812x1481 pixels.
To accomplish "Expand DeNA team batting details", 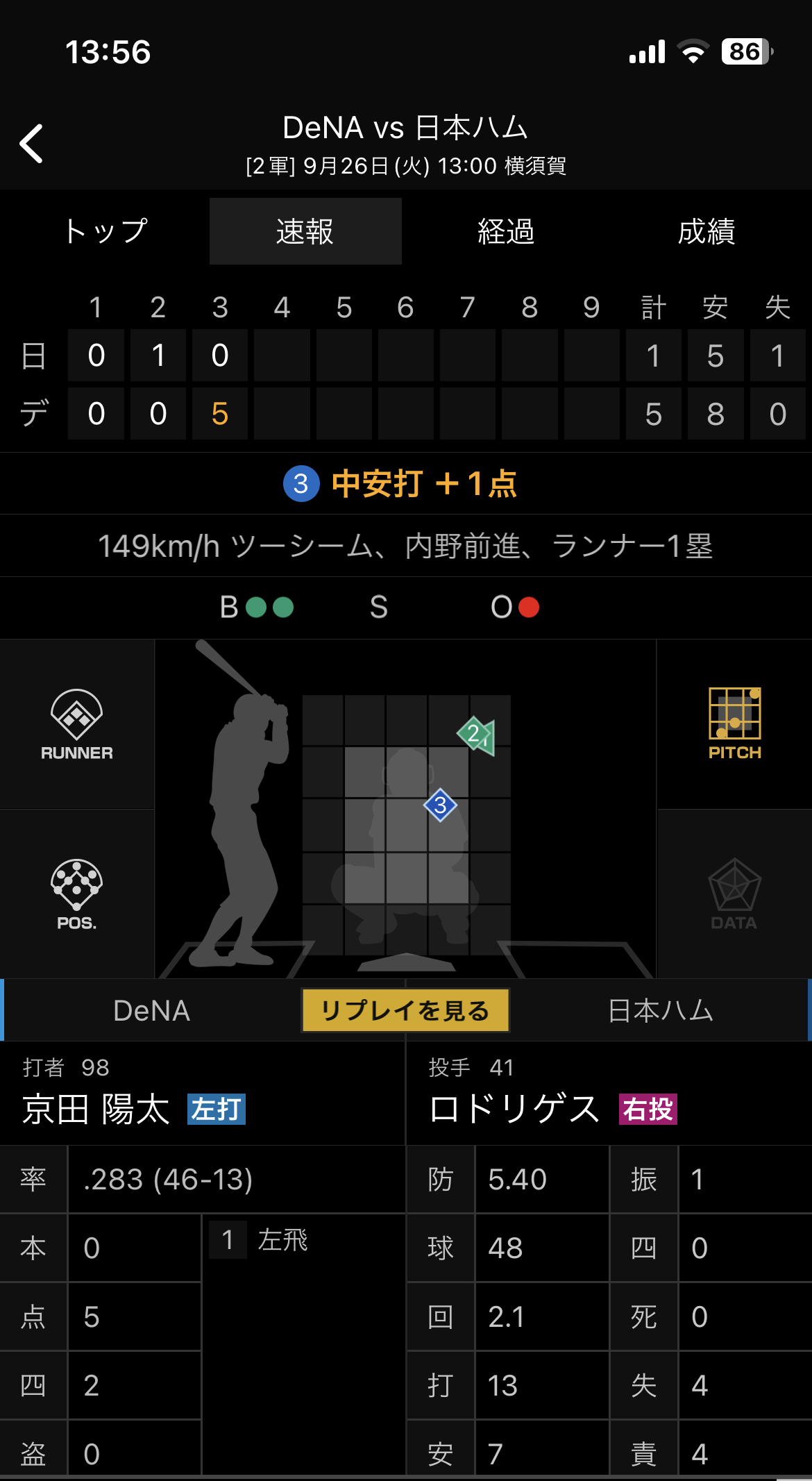I will (151, 1011).
